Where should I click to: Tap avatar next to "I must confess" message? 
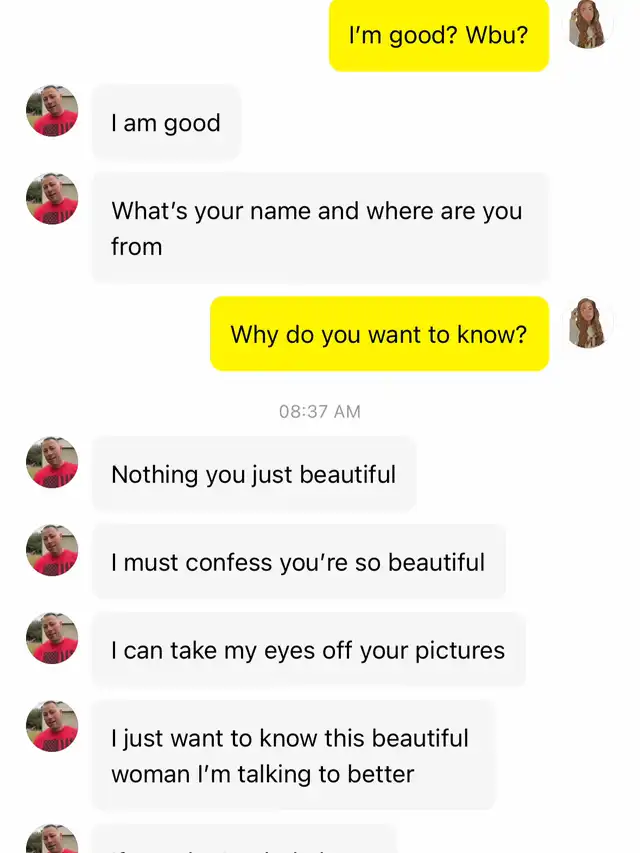click(52, 550)
